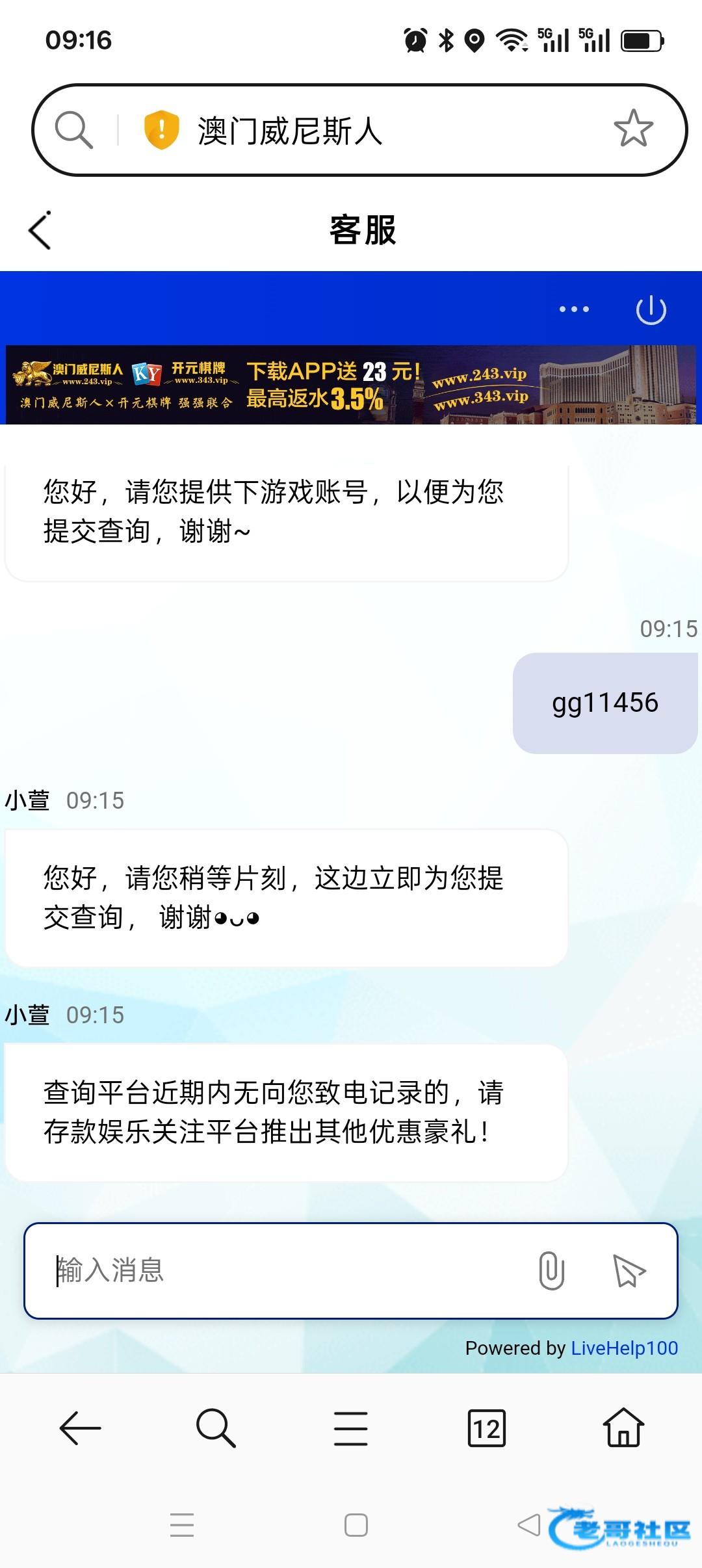
Task: View the 12 open tabs
Action: coord(486,1428)
